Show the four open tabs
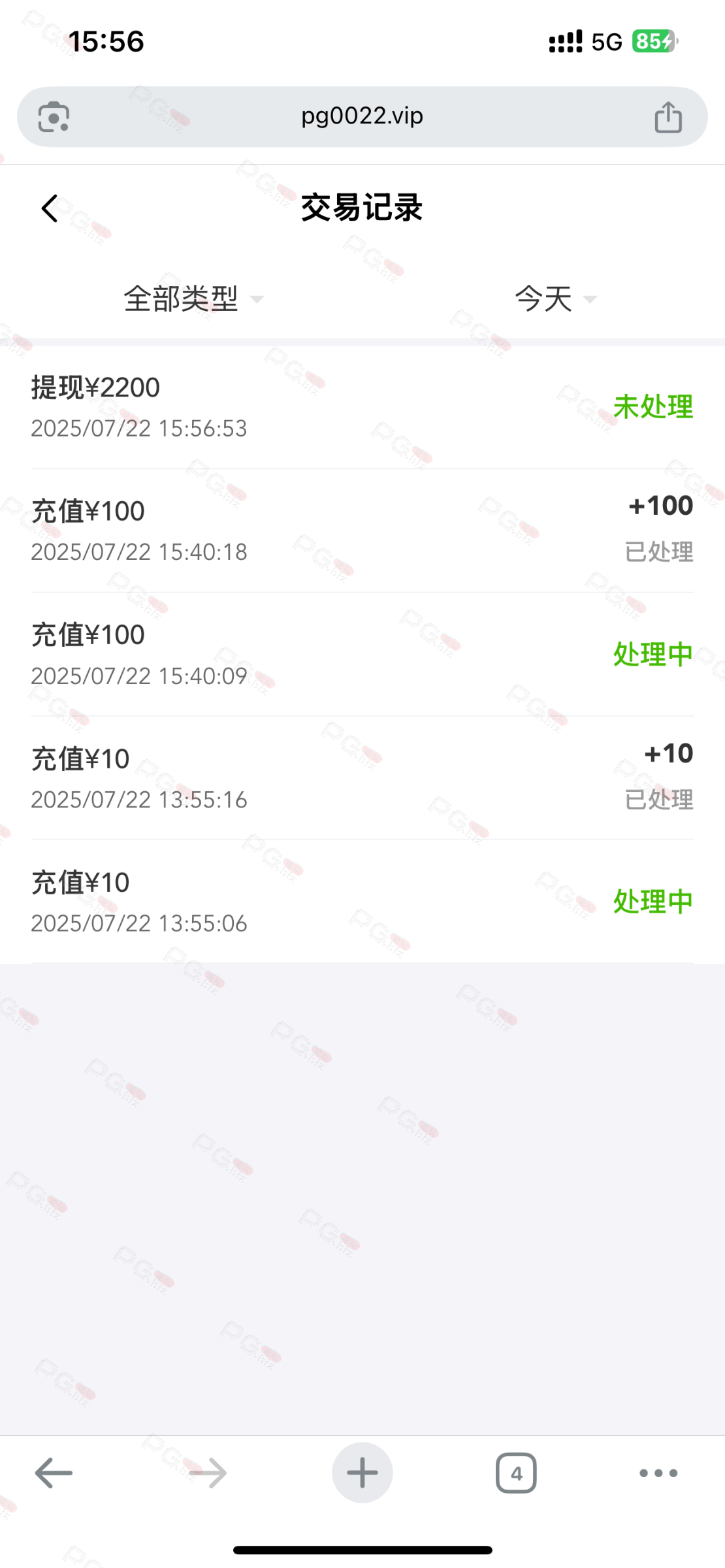The height and width of the screenshot is (1568, 725). click(516, 1473)
